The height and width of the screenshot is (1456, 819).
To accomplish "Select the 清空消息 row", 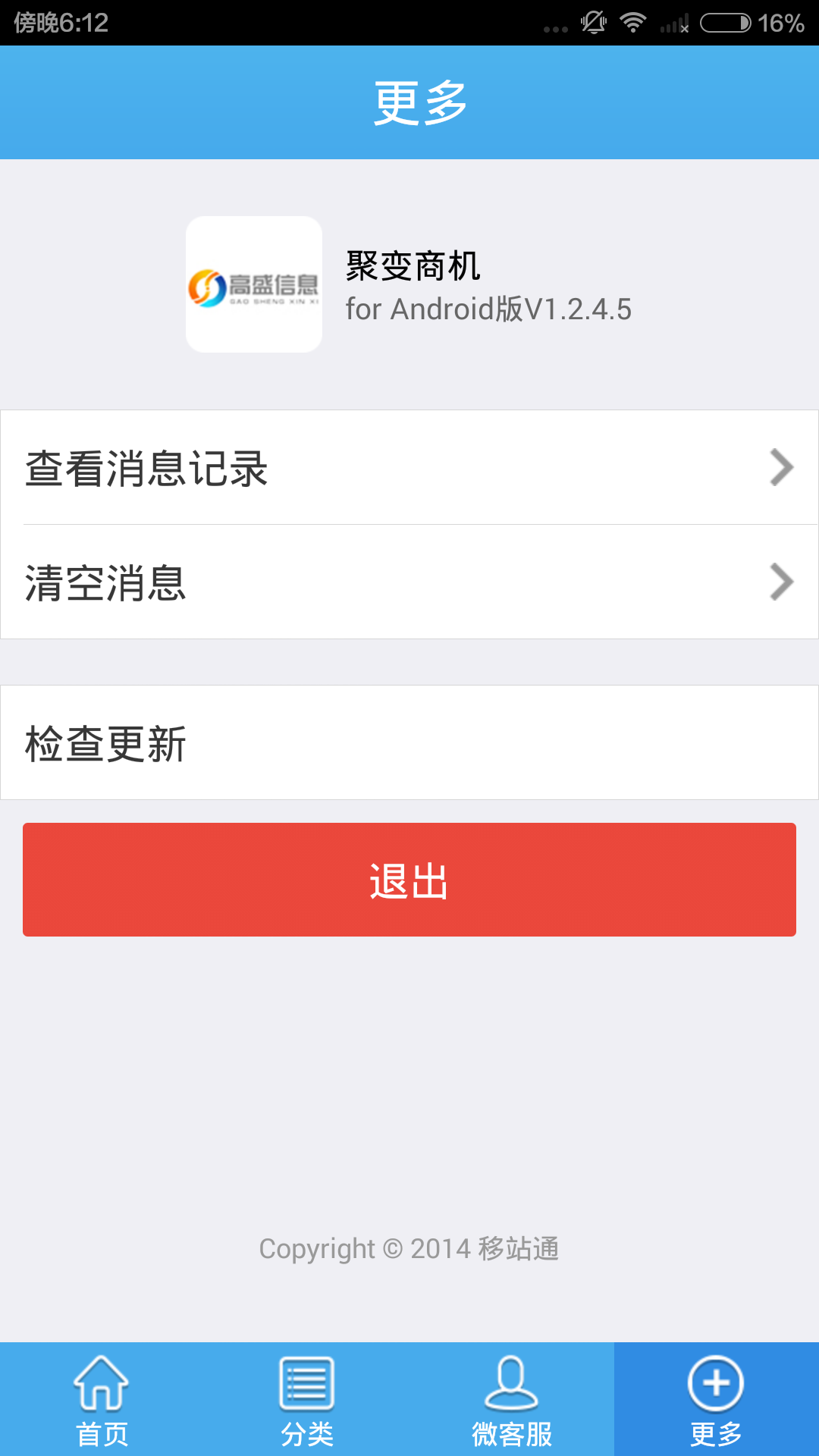I will click(409, 582).
